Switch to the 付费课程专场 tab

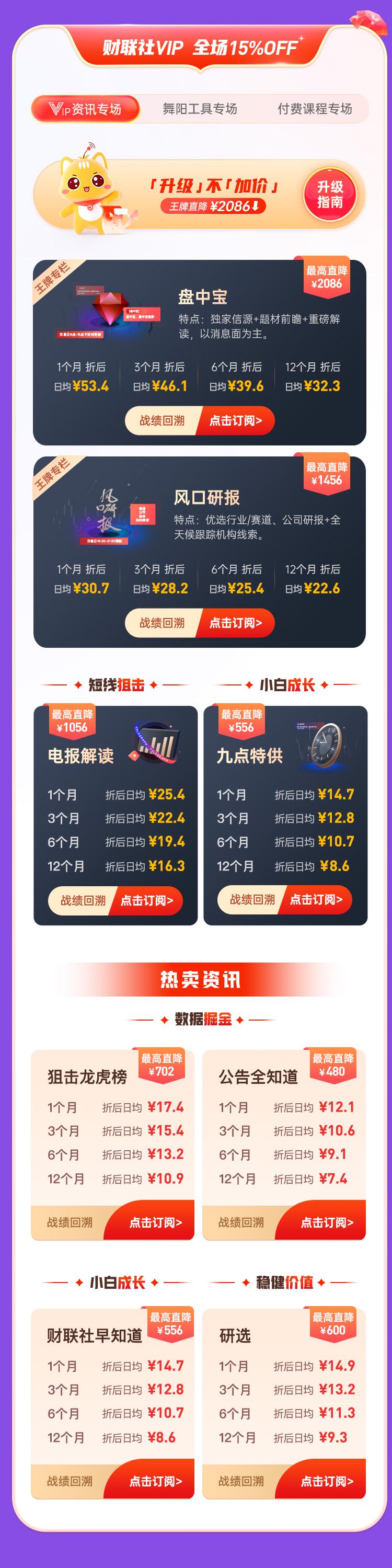314,109
